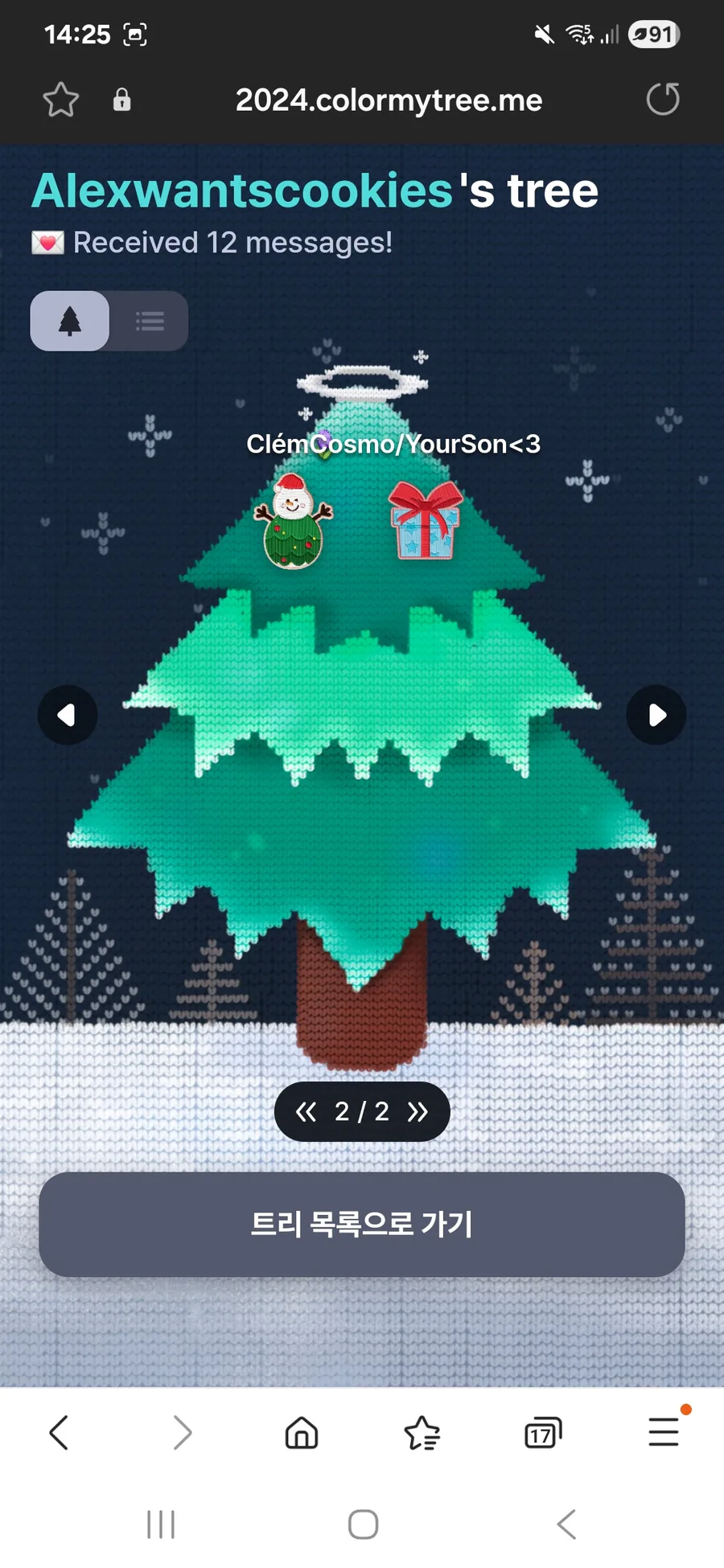Go back in the browser
The width and height of the screenshot is (724, 1568).
coord(59,1432)
